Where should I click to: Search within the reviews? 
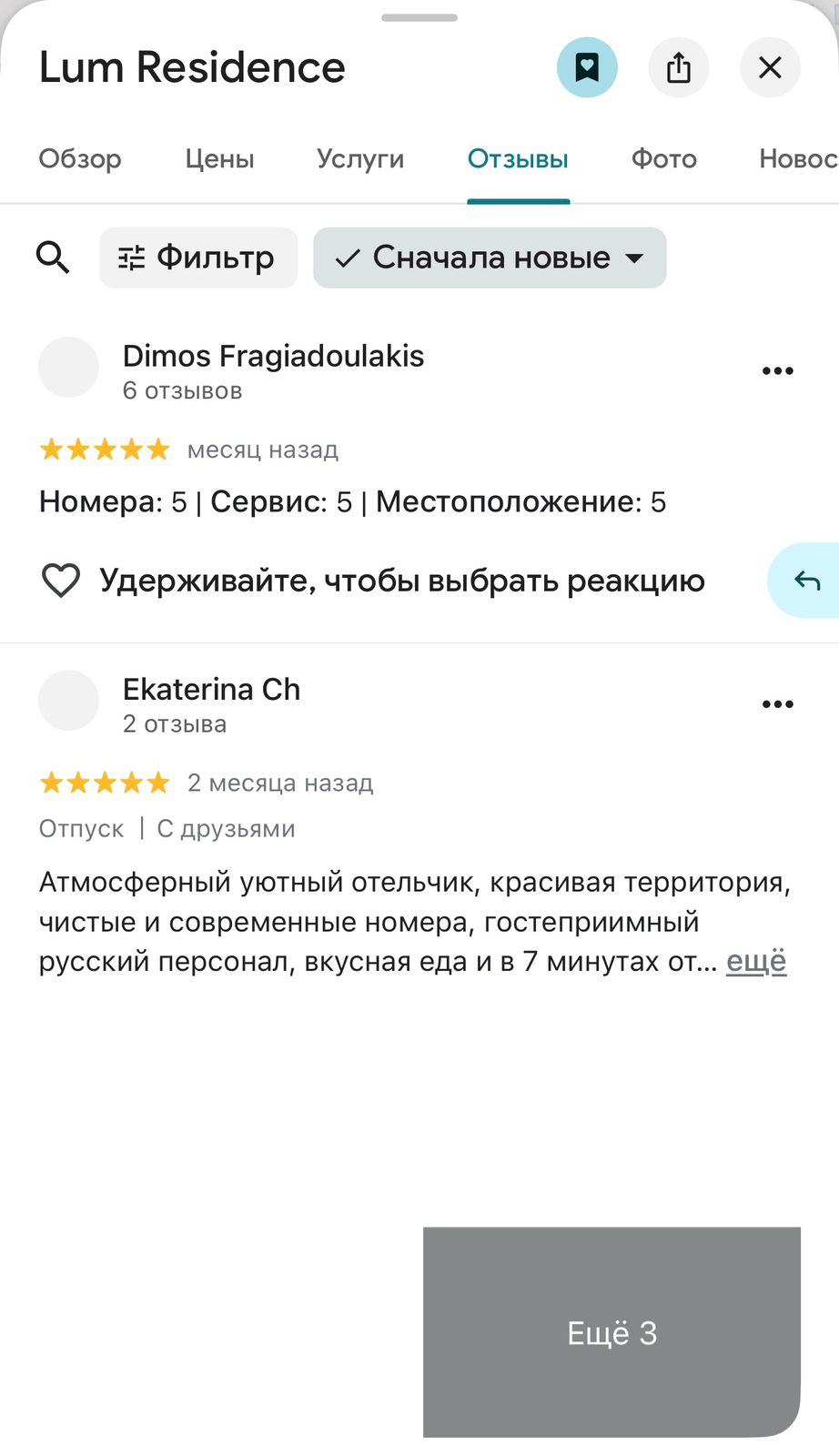tap(53, 258)
